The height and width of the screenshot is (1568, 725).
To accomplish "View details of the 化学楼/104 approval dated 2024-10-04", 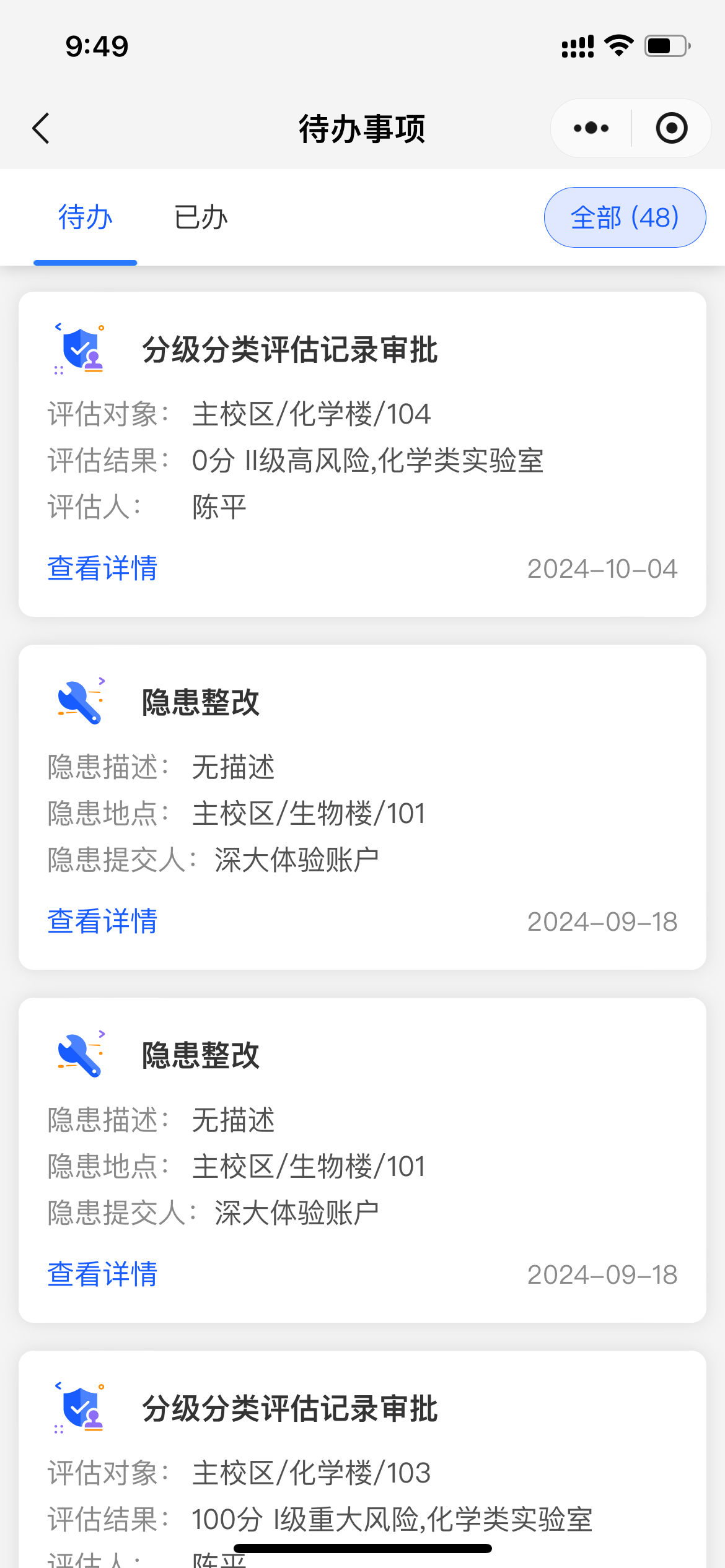I will point(102,568).
